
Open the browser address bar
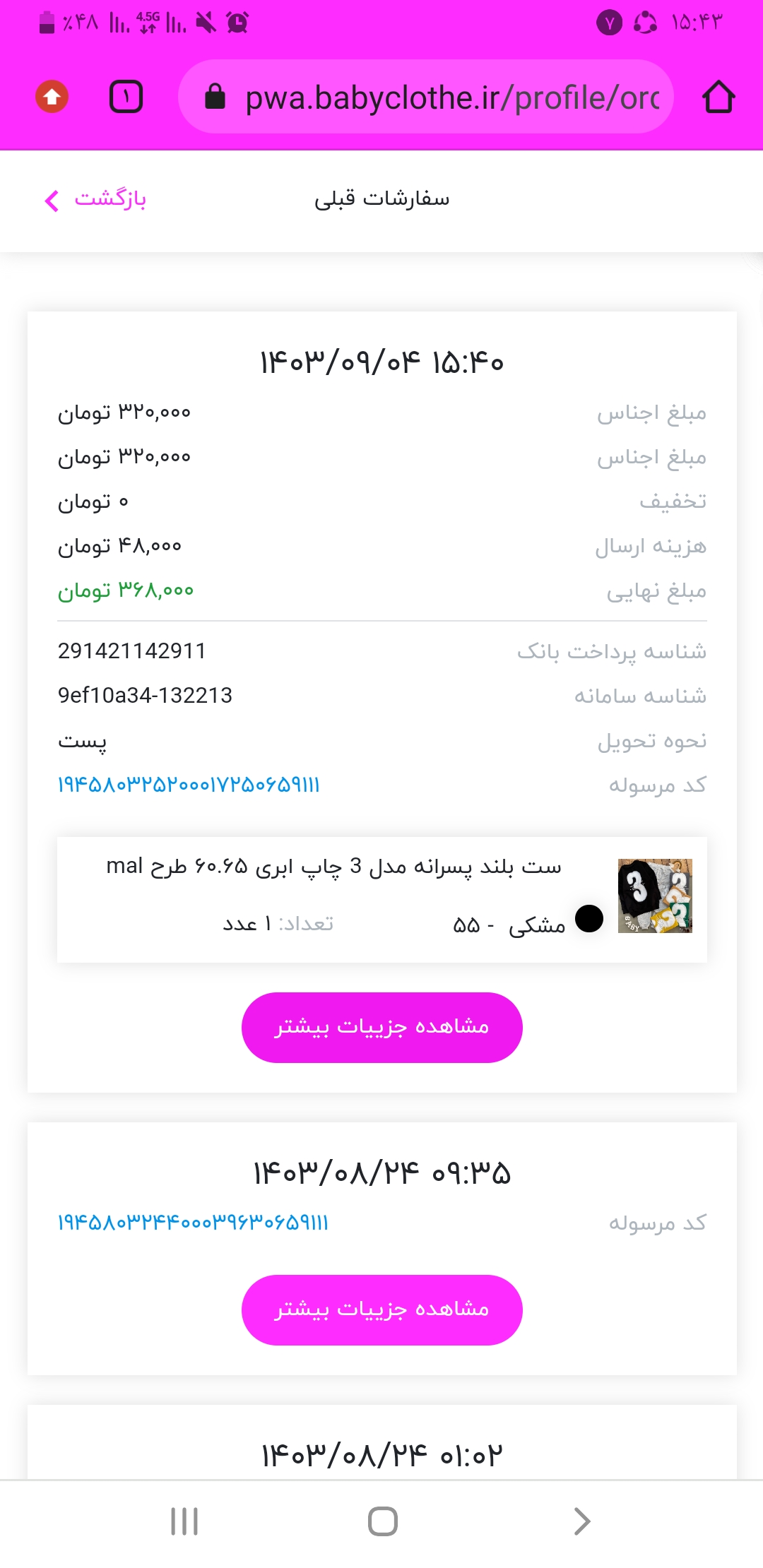pyautogui.click(x=426, y=97)
